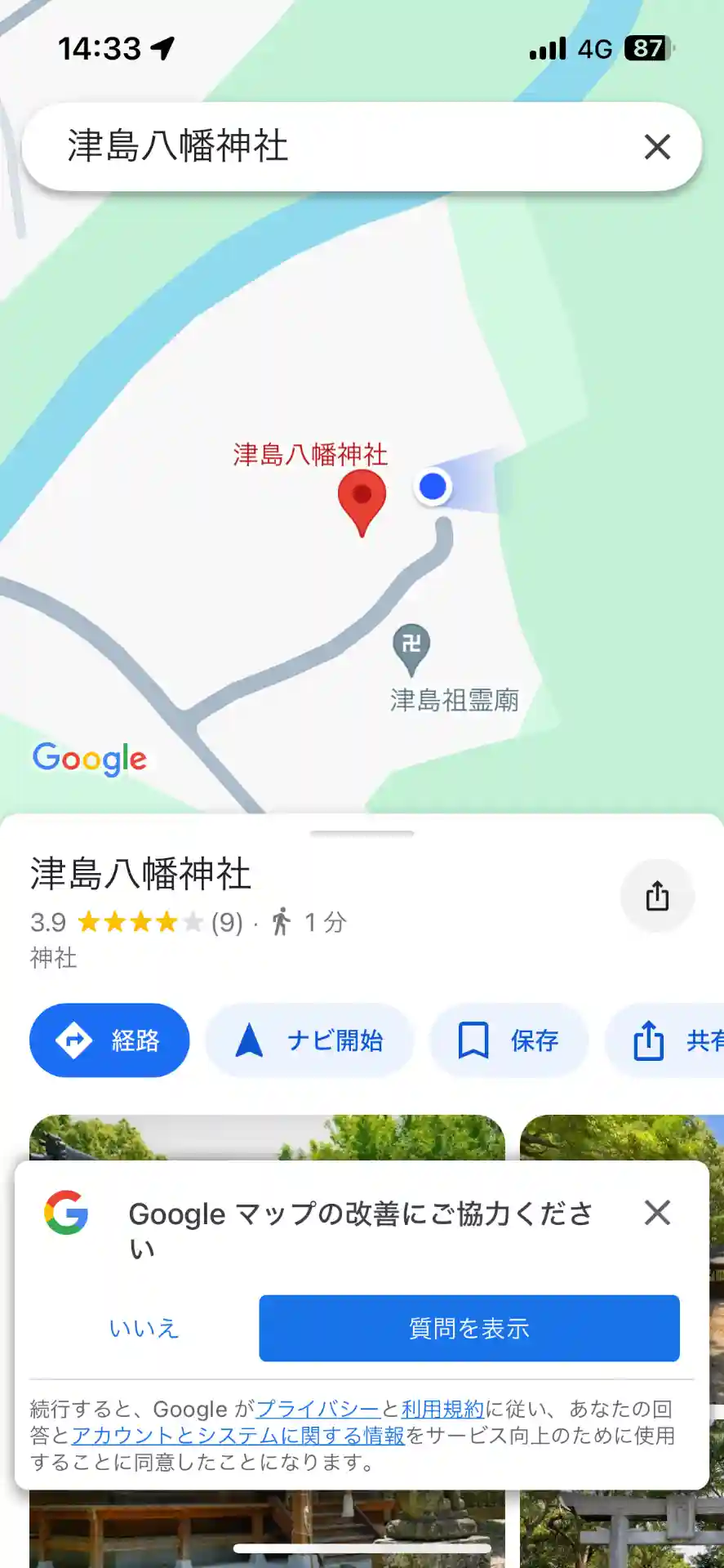This screenshot has height=1568, width=724.
Task: Share this place with the round share icon
Action: pyautogui.click(x=657, y=896)
